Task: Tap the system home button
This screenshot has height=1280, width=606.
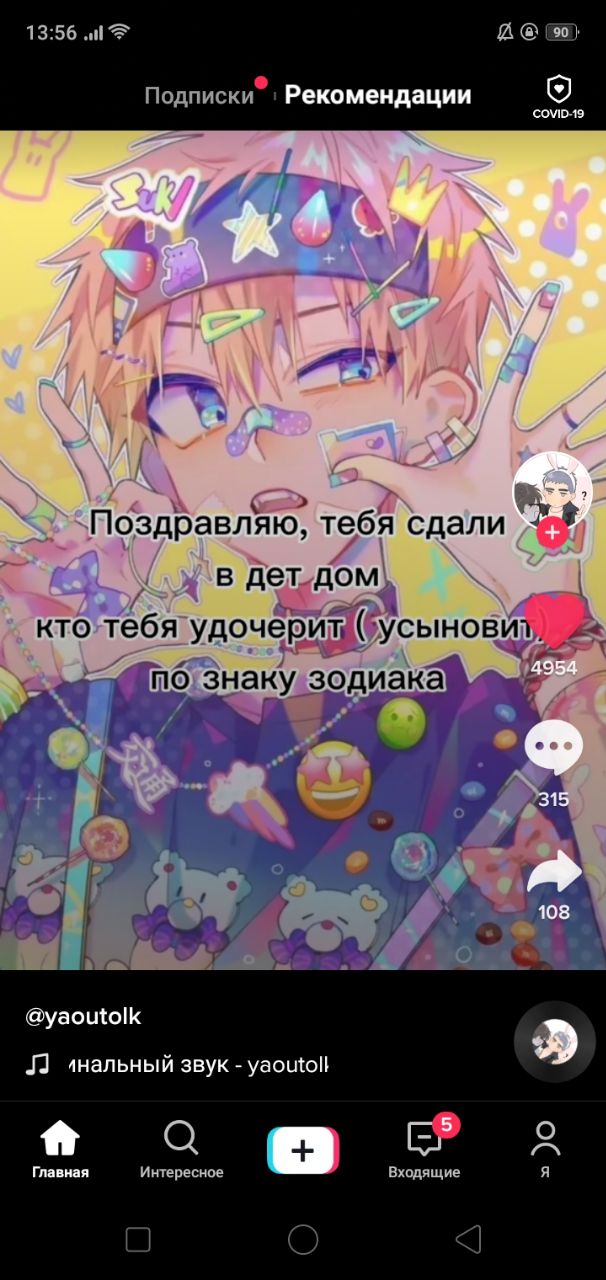Action: 303,1240
